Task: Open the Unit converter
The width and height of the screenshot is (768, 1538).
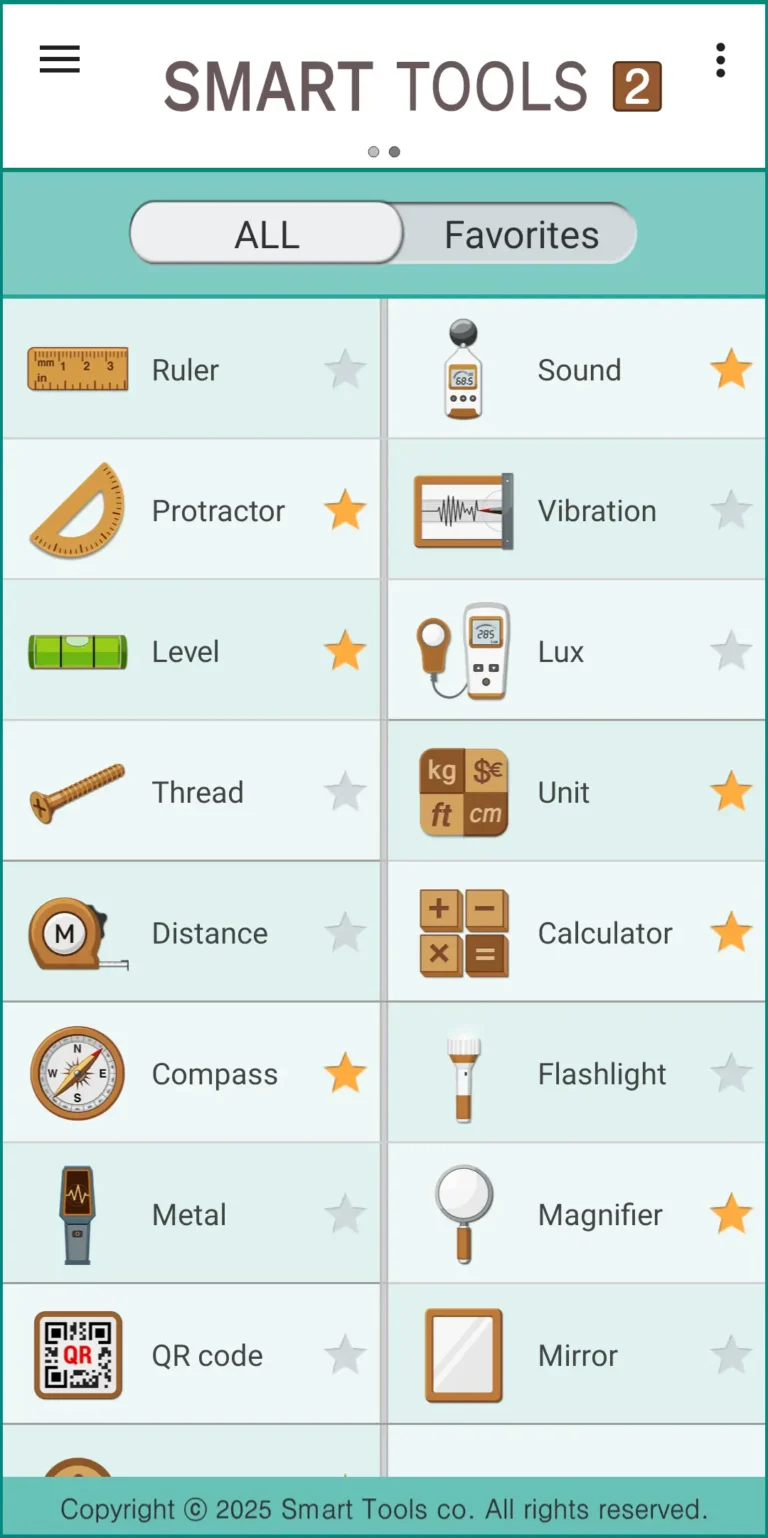Action: (x=563, y=792)
